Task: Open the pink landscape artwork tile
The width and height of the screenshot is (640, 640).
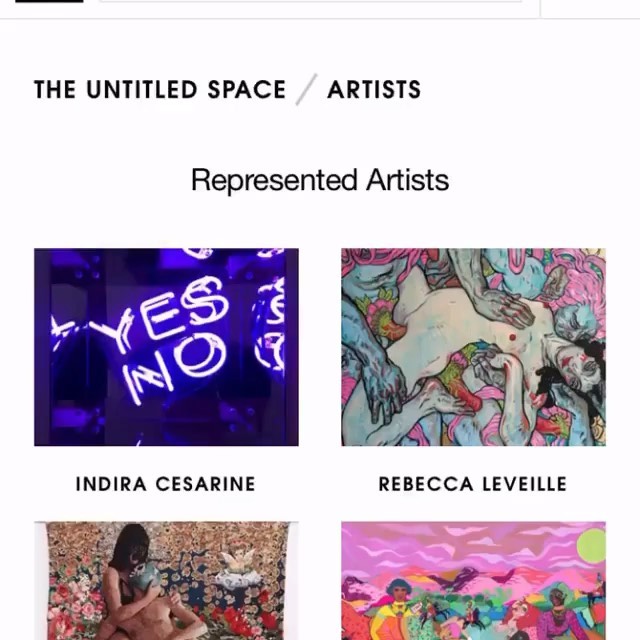Action: click(x=473, y=580)
